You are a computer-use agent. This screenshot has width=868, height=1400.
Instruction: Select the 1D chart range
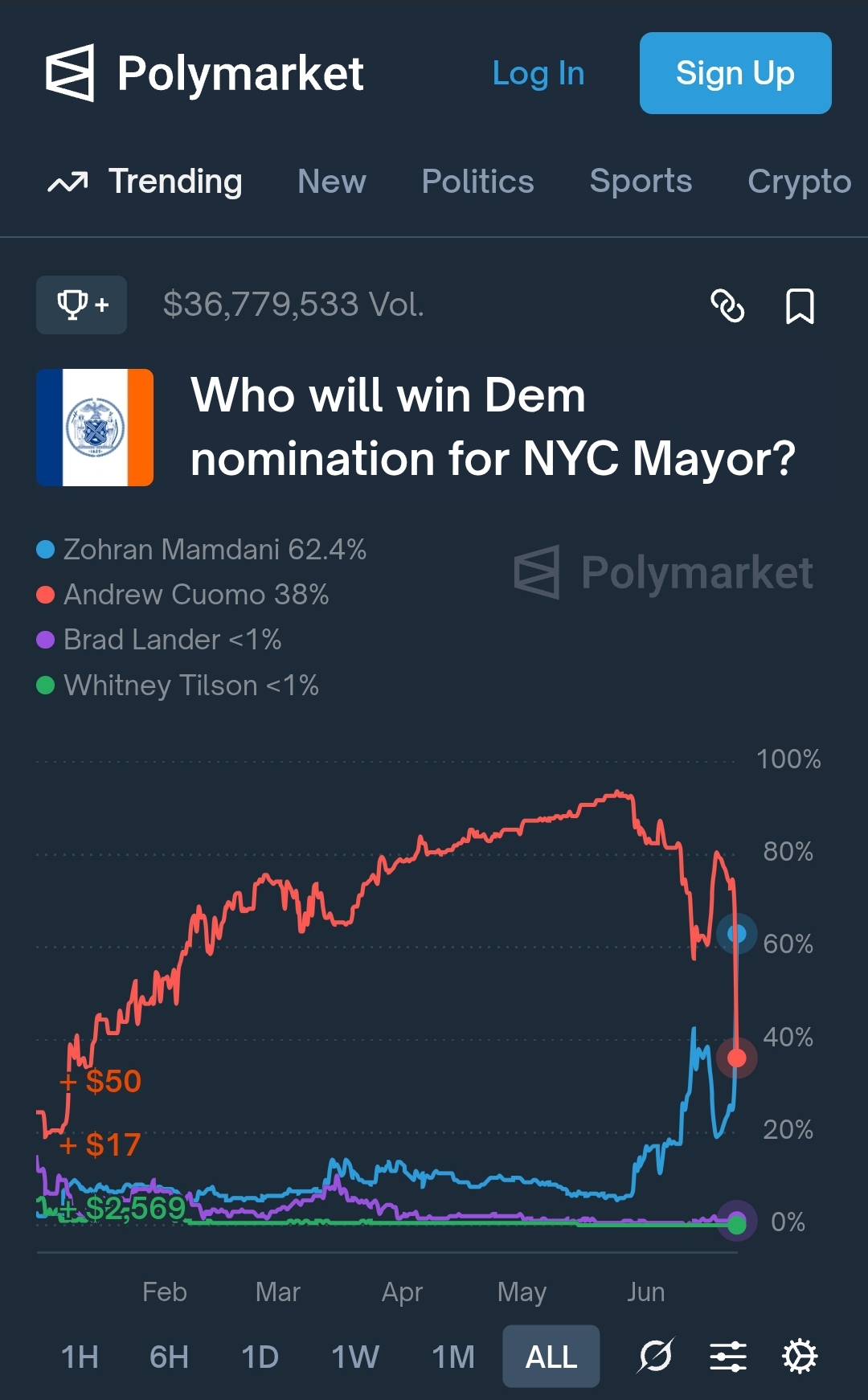coord(260,1357)
